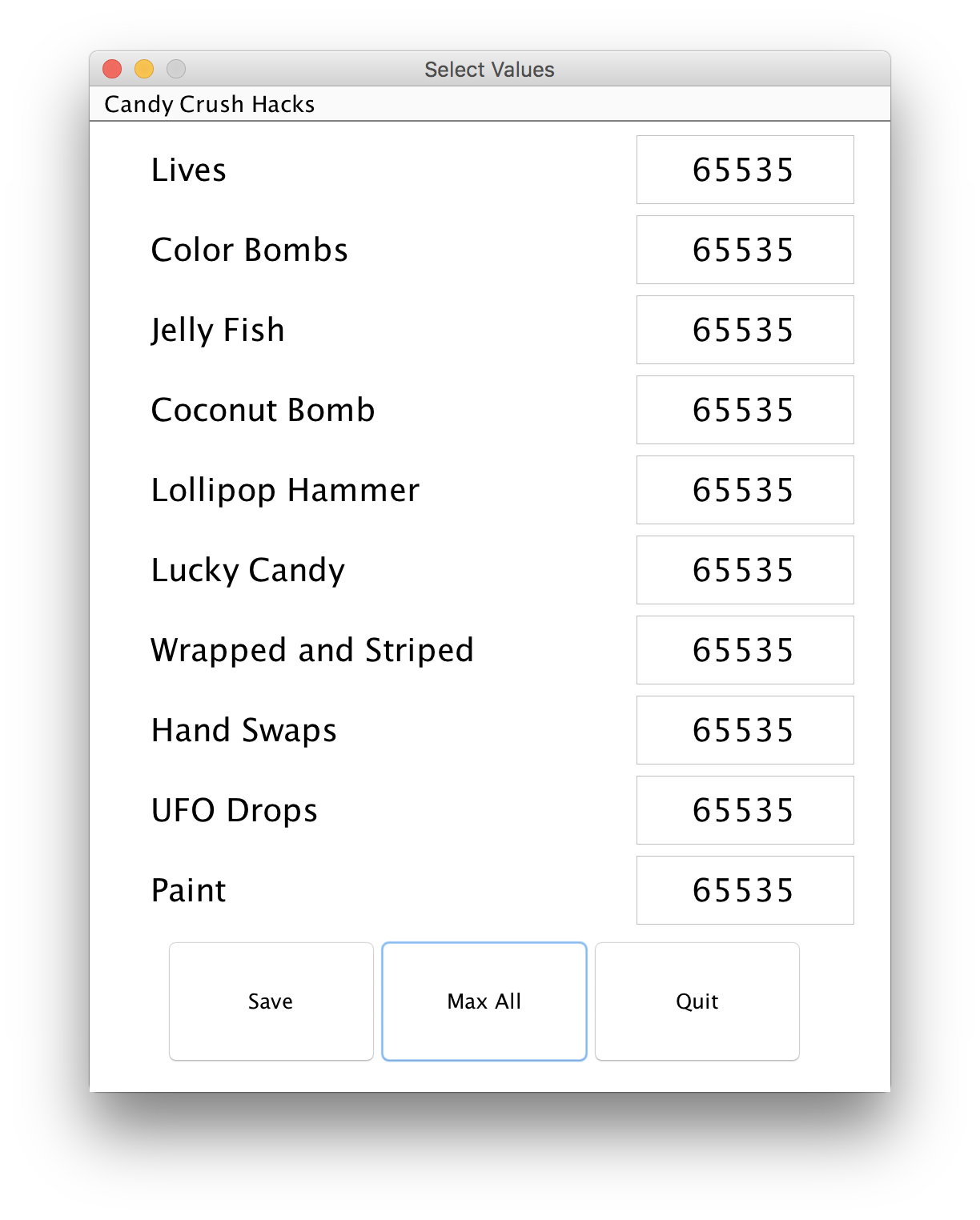The width and height of the screenshot is (980, 1220).
Task: Save the entered values
Action: click(x=271, y=1001)
